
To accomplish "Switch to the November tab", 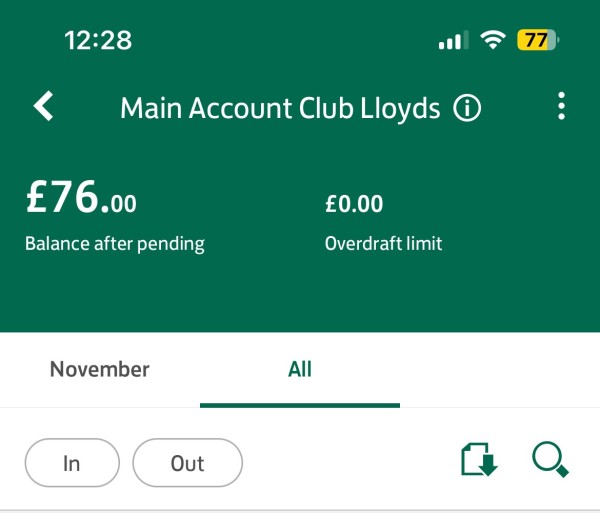I will tap(100, 369).
